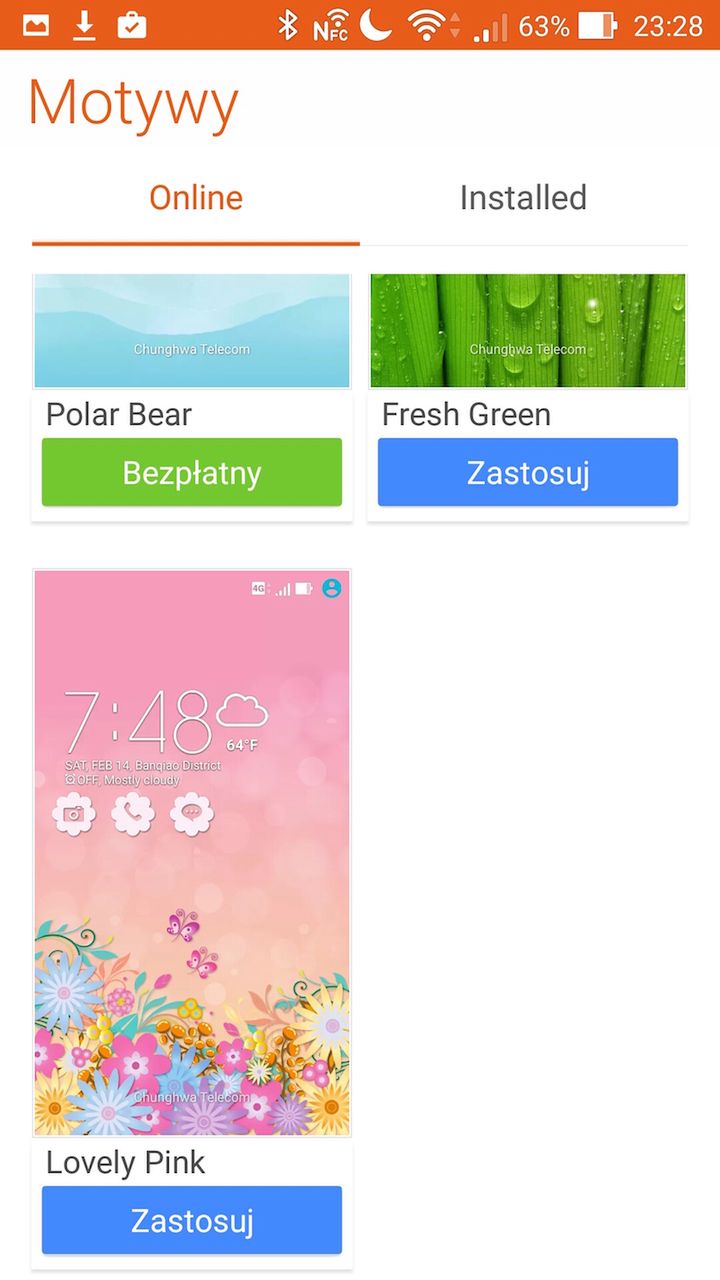Screen dimensions: 720x1280
Task: Open the Polar Bear theme preview
Action: [192, 331]
